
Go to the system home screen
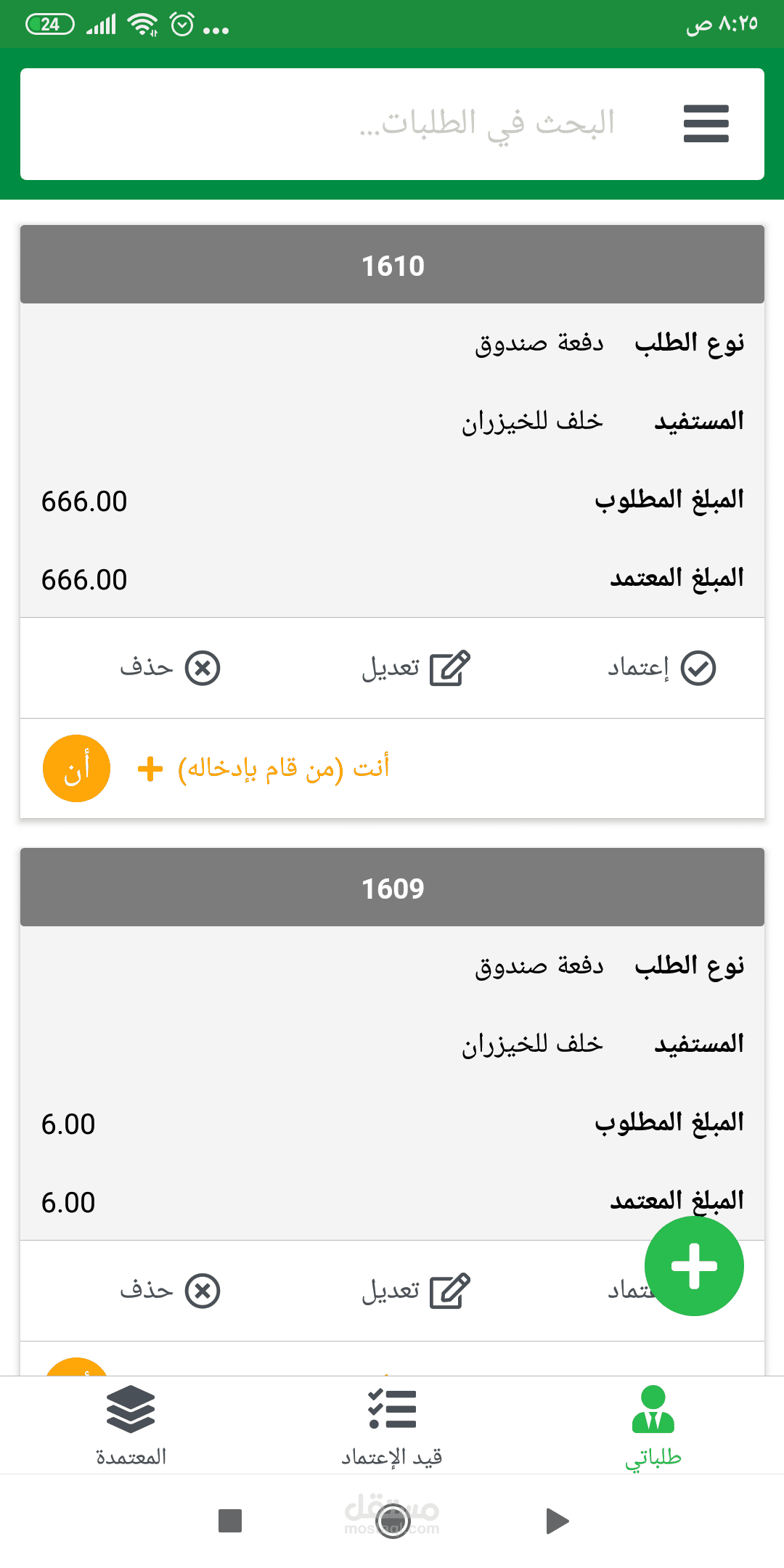point(393,1520)
